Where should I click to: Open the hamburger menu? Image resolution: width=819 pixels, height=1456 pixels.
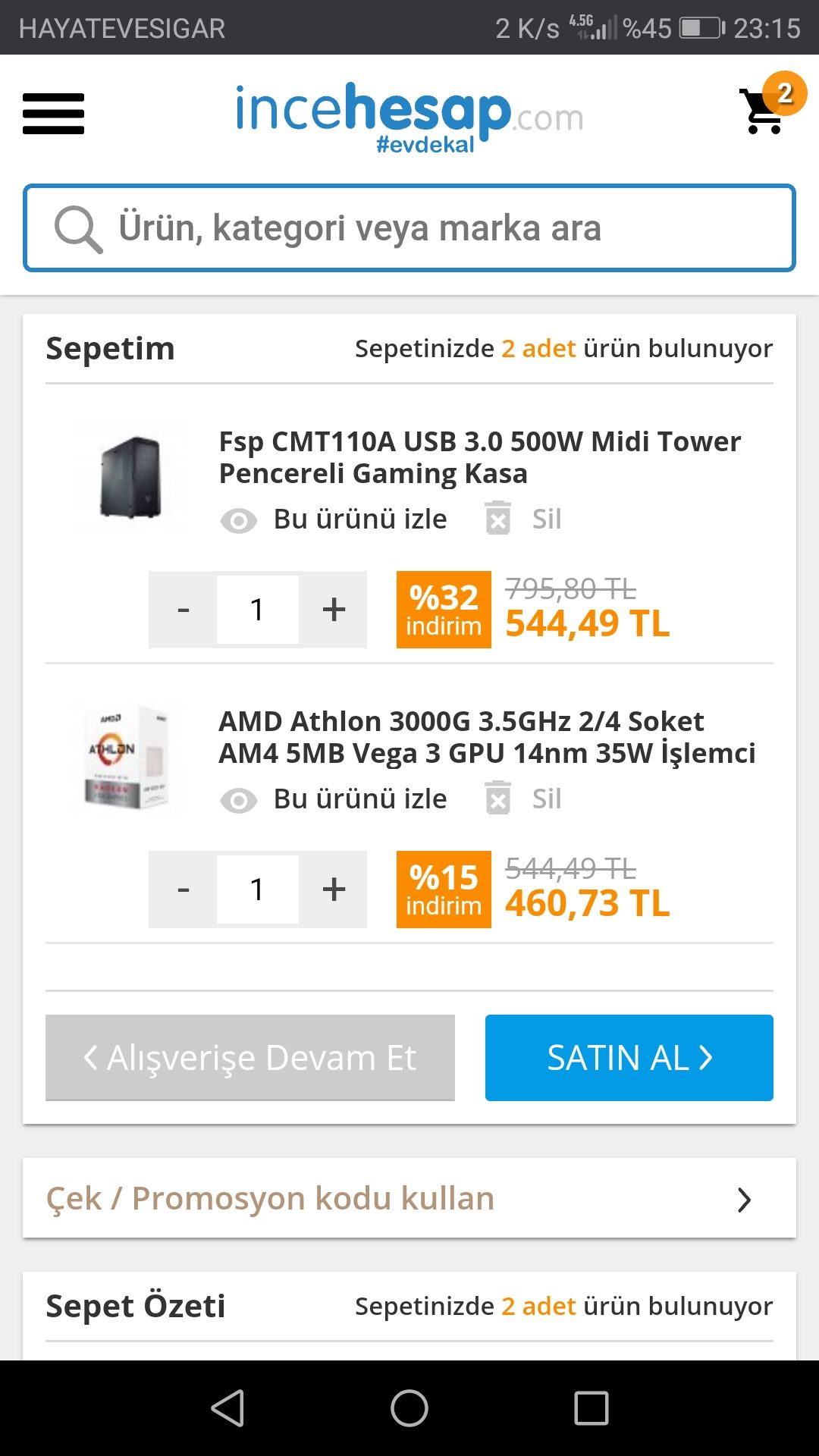(x=53, y=114)
